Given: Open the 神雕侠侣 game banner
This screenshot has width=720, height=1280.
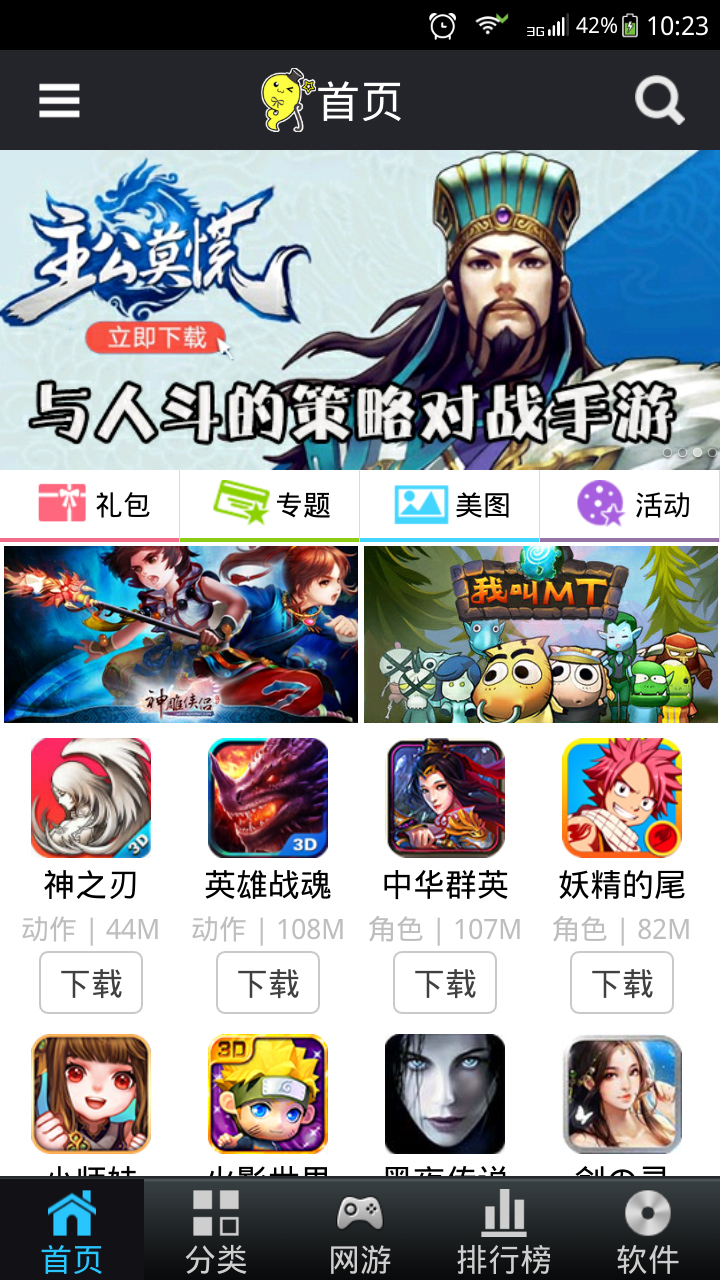Looking at the screenshot, I should coord(181,634).
